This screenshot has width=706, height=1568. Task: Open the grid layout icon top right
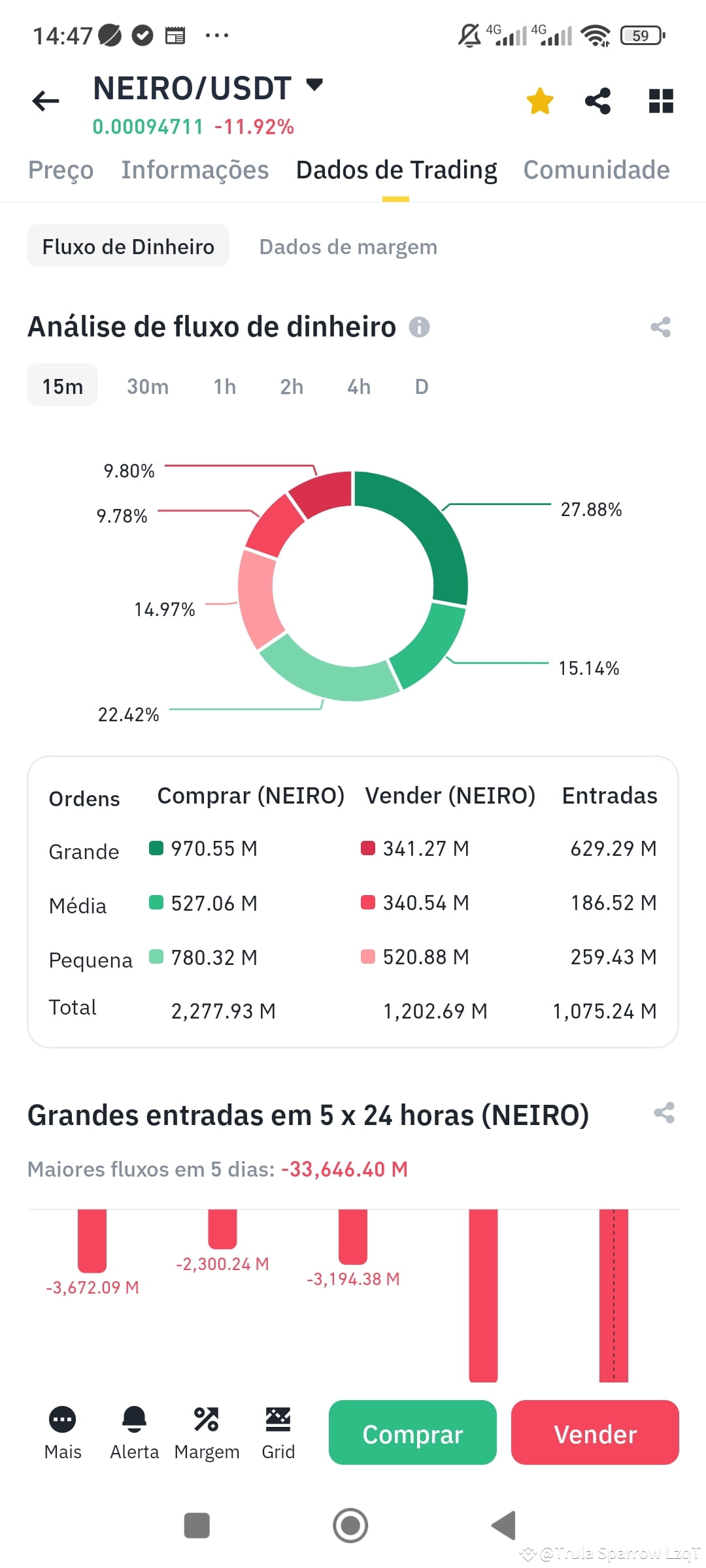[x=660, y=101]
